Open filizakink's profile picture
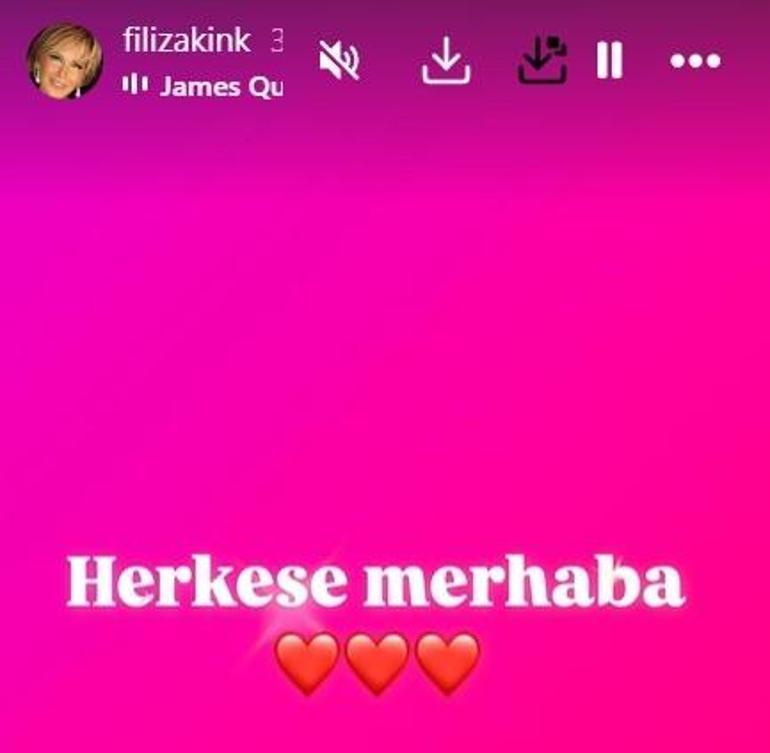This screenshot has width=770, height=753. pyautogui.click(x=64, y=61)
